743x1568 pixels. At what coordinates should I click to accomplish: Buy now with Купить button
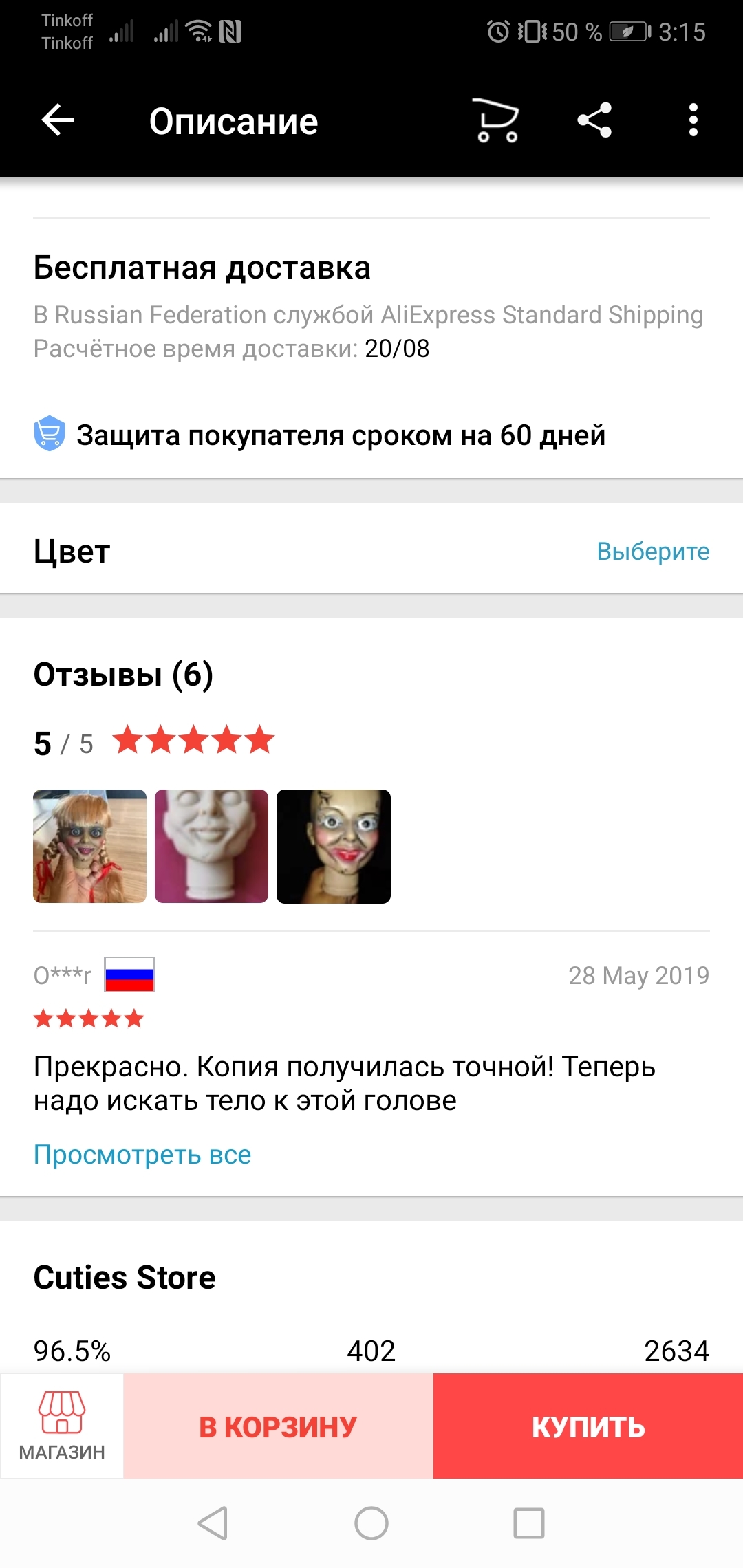[588, 1426]
